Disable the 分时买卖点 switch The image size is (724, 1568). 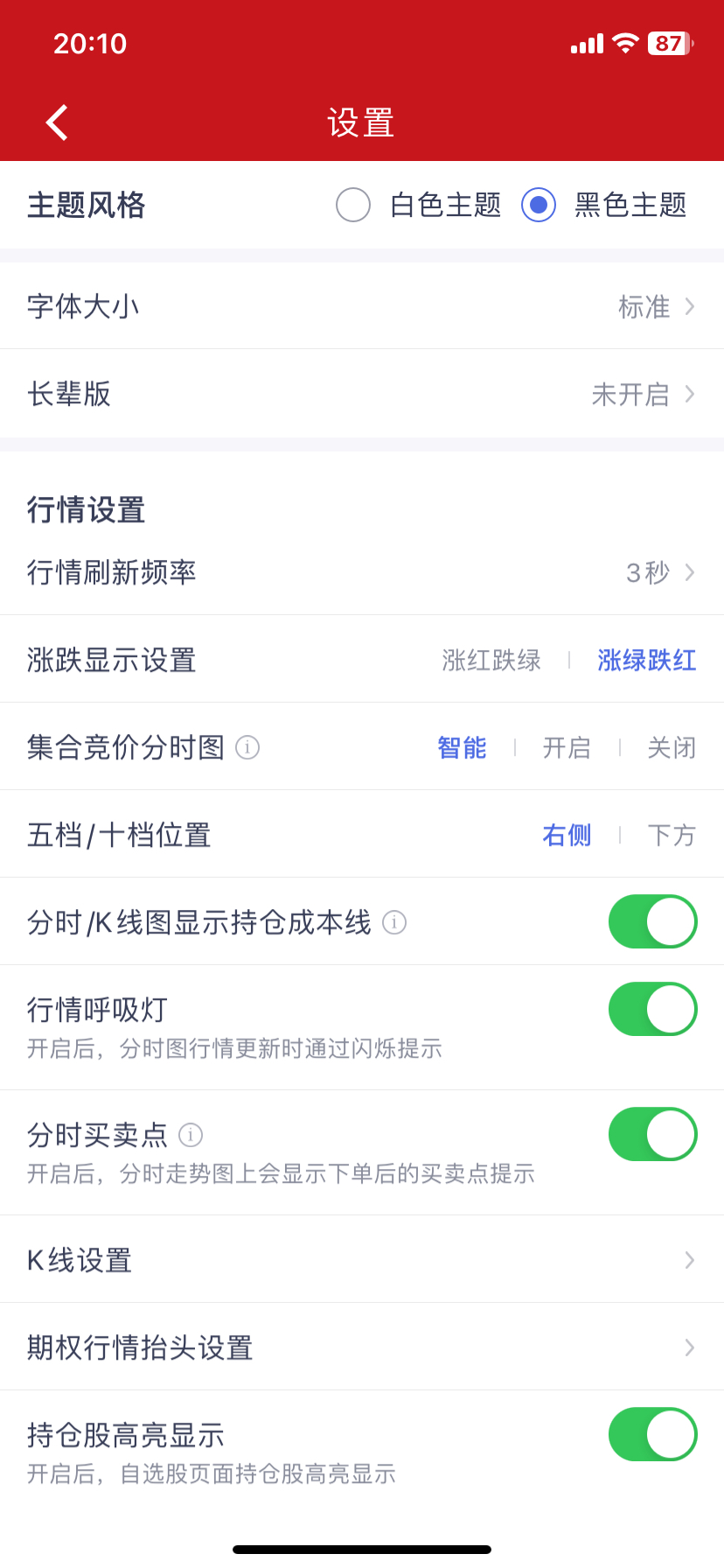tap(652, 1134)
